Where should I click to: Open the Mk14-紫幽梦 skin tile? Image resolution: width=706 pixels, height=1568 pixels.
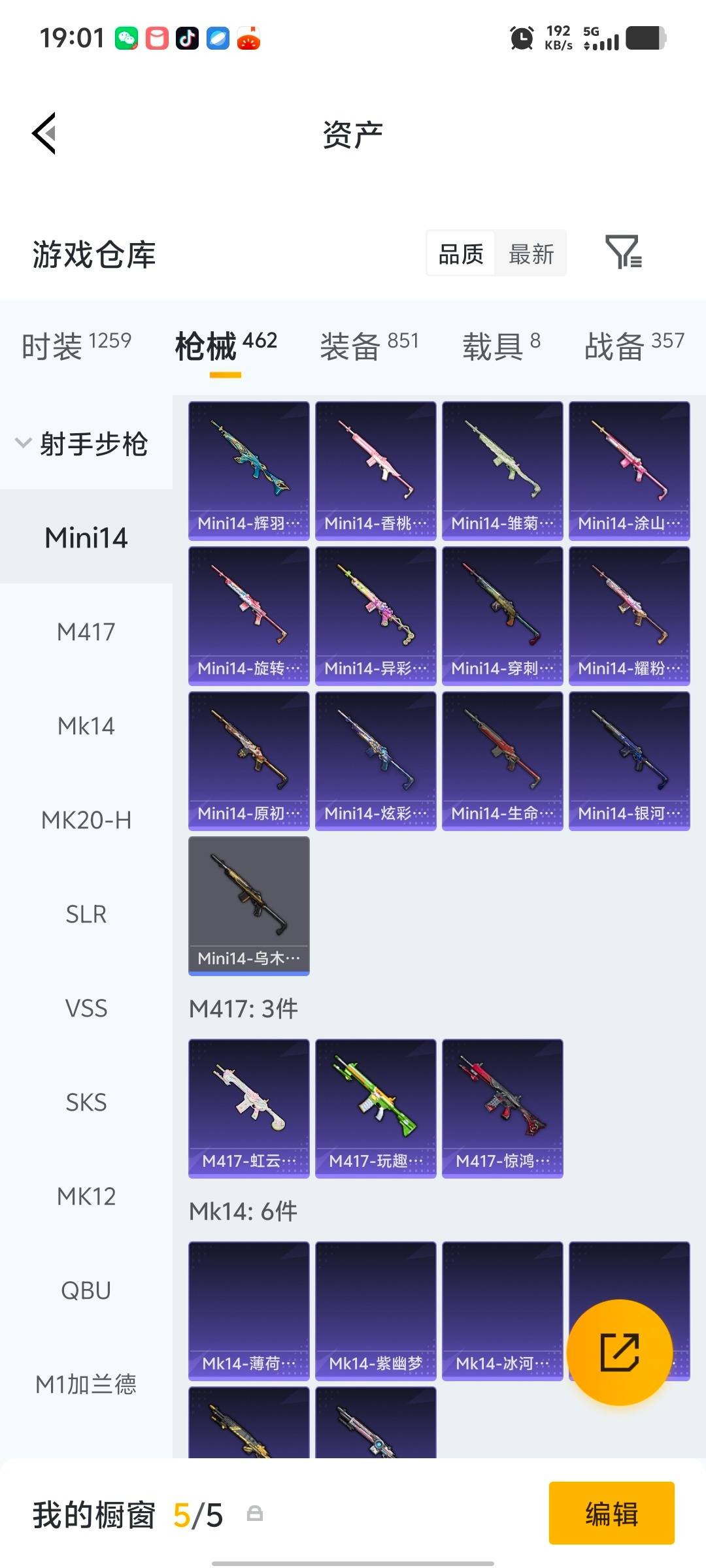coord(375,1311)
